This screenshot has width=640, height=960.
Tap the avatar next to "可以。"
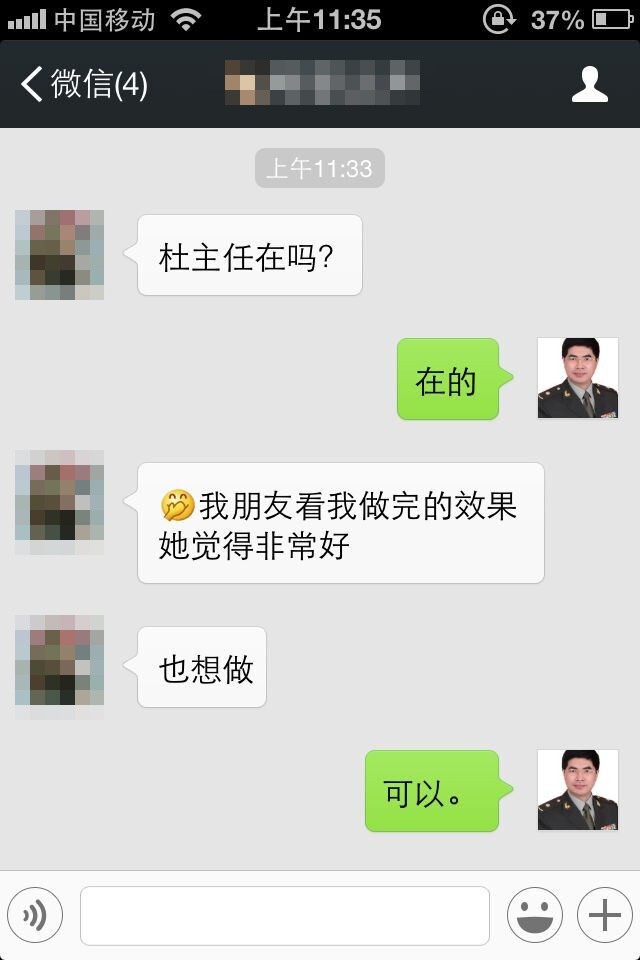pyautogui.click(x=578, y=790)
